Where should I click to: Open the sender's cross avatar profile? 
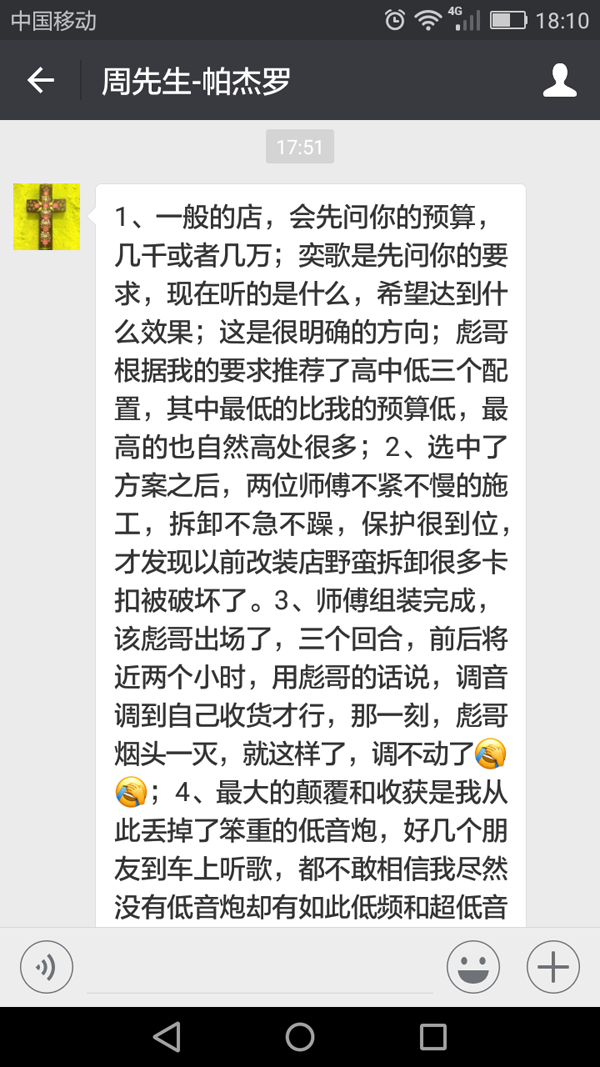pos(47,217)
